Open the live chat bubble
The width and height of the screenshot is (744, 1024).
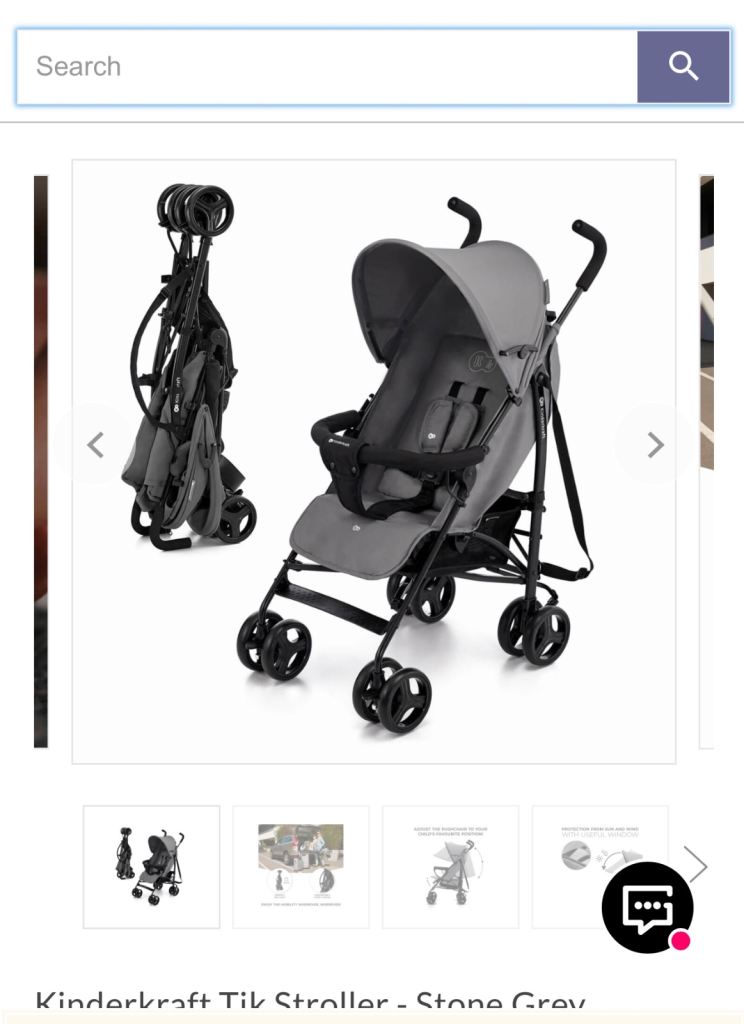point(647,907)
